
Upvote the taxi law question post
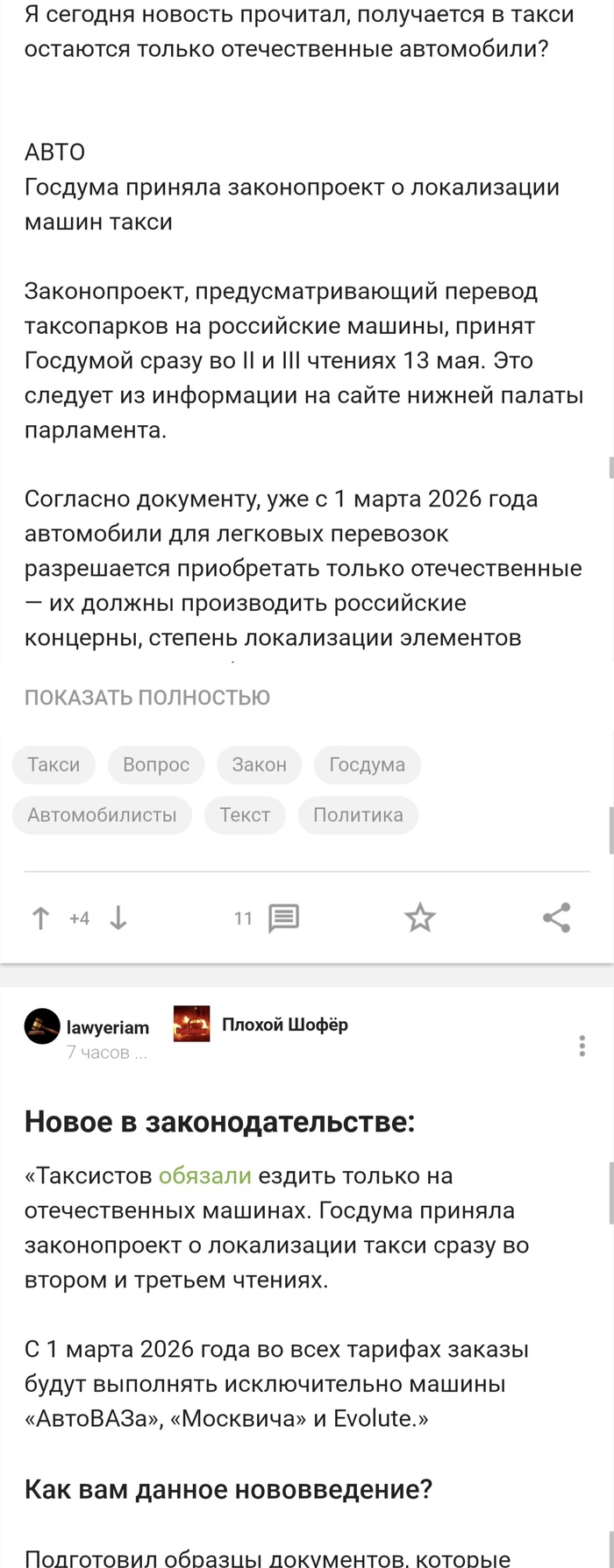pos(40,919)
